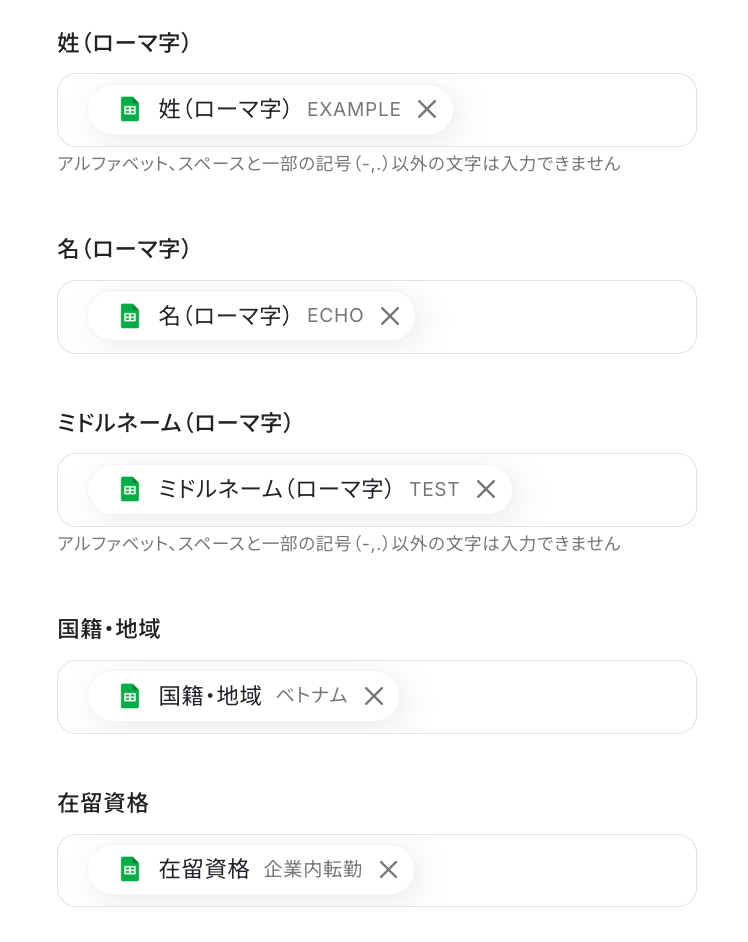Viewport: 748px width, 942px height.
Task: Remove the 姓(ローマ字) EXAMPLE chip
Action: [x=427, y=110]
